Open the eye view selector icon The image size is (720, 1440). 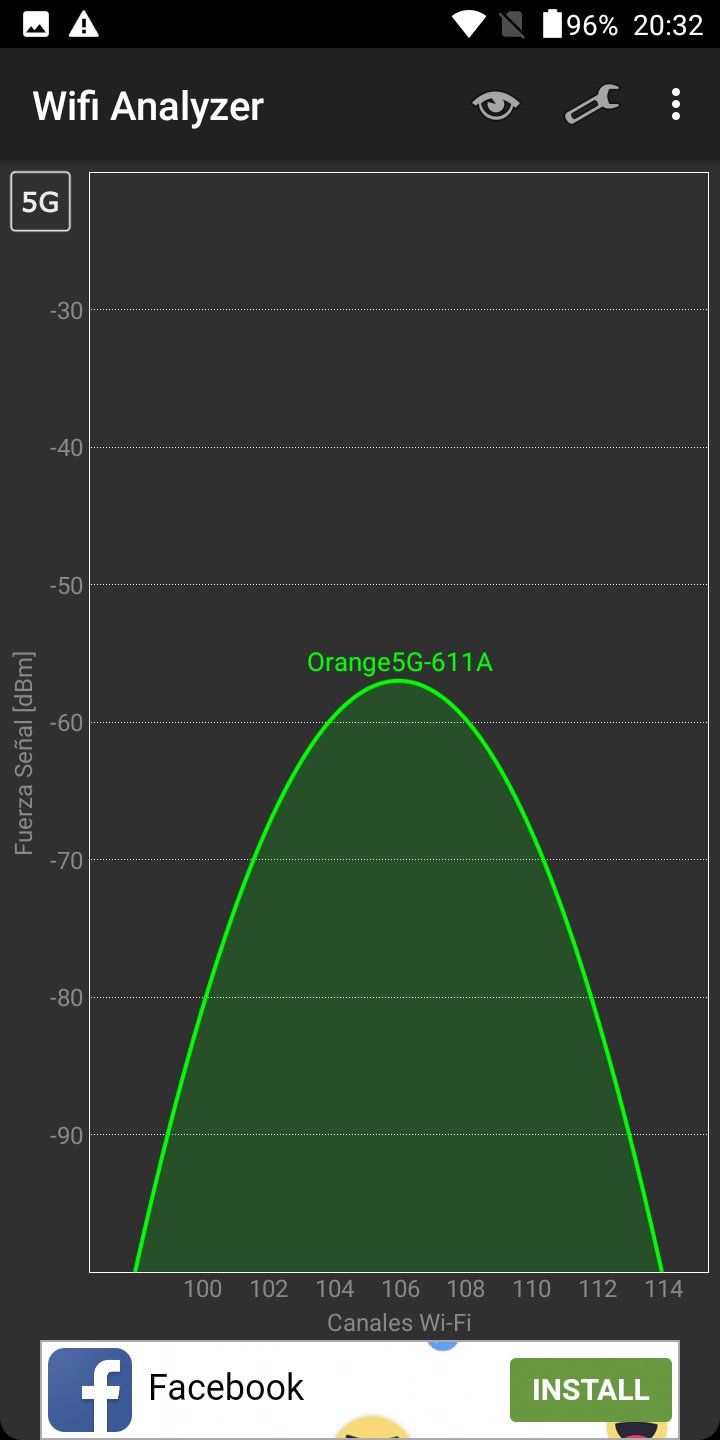[x=496, y=105]
